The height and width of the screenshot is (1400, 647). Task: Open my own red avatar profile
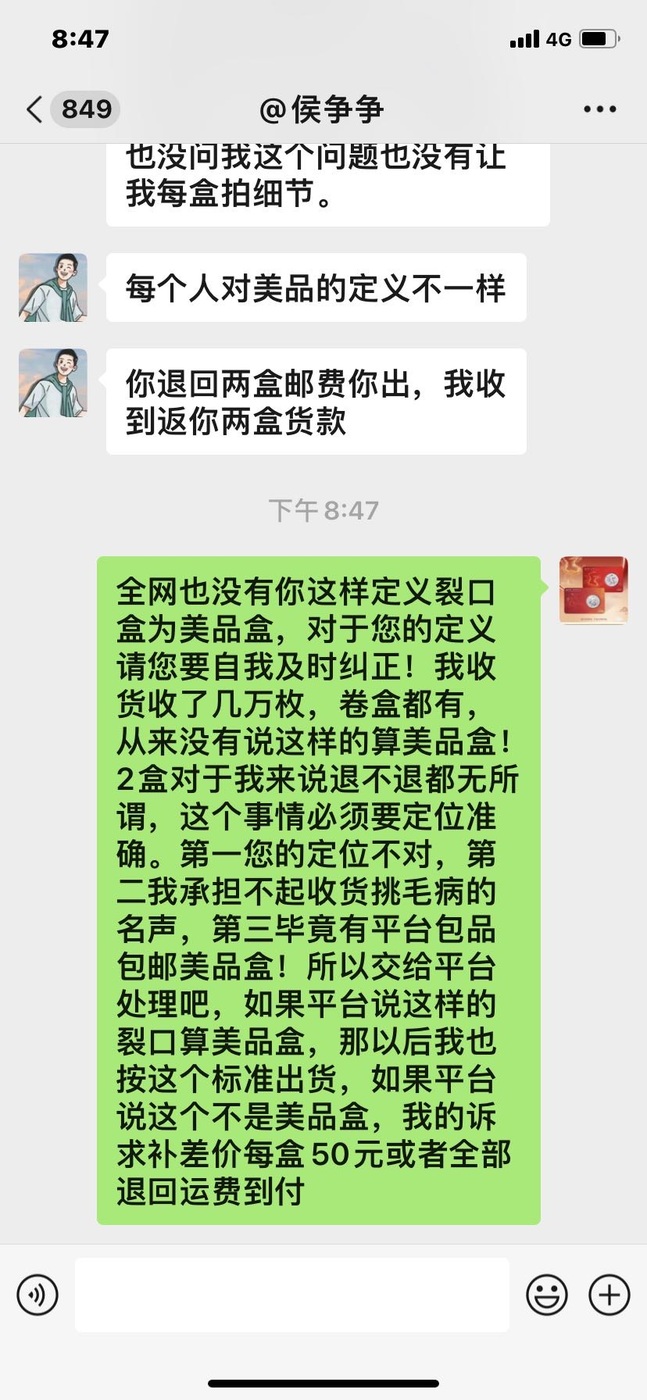(594, 591)
